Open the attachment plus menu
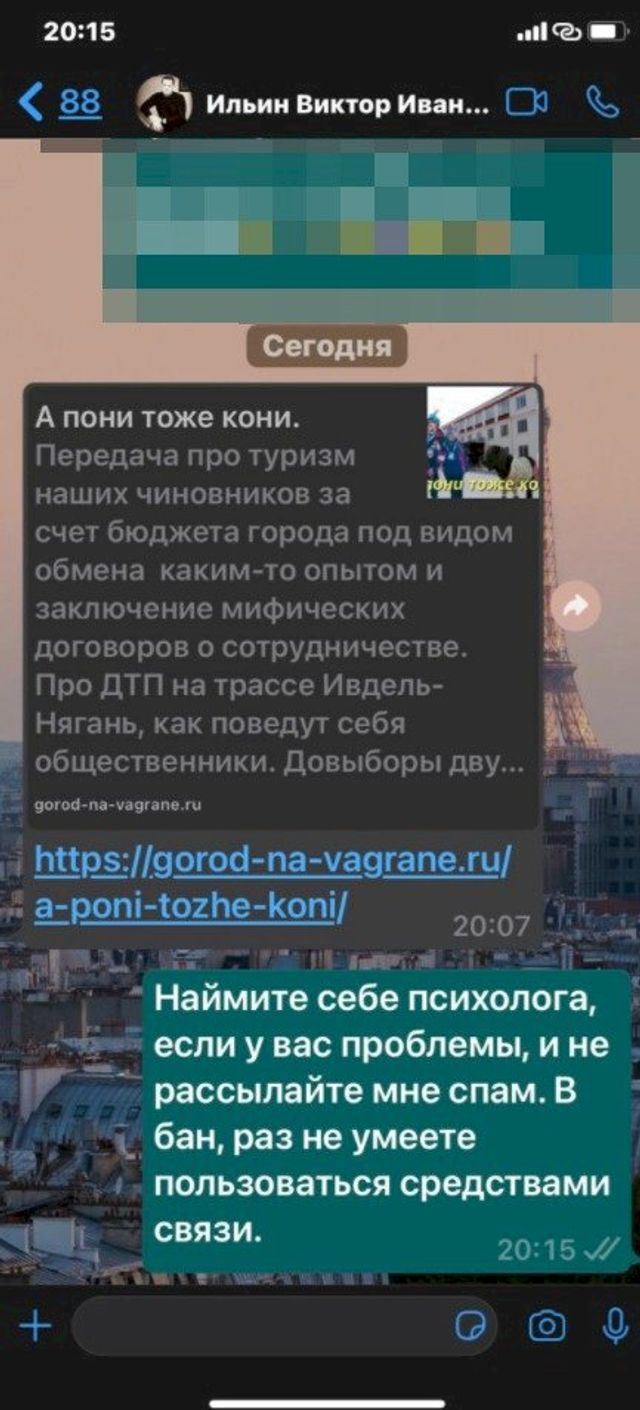This screenshot has height=1410, width=640. coord(35,1326)
